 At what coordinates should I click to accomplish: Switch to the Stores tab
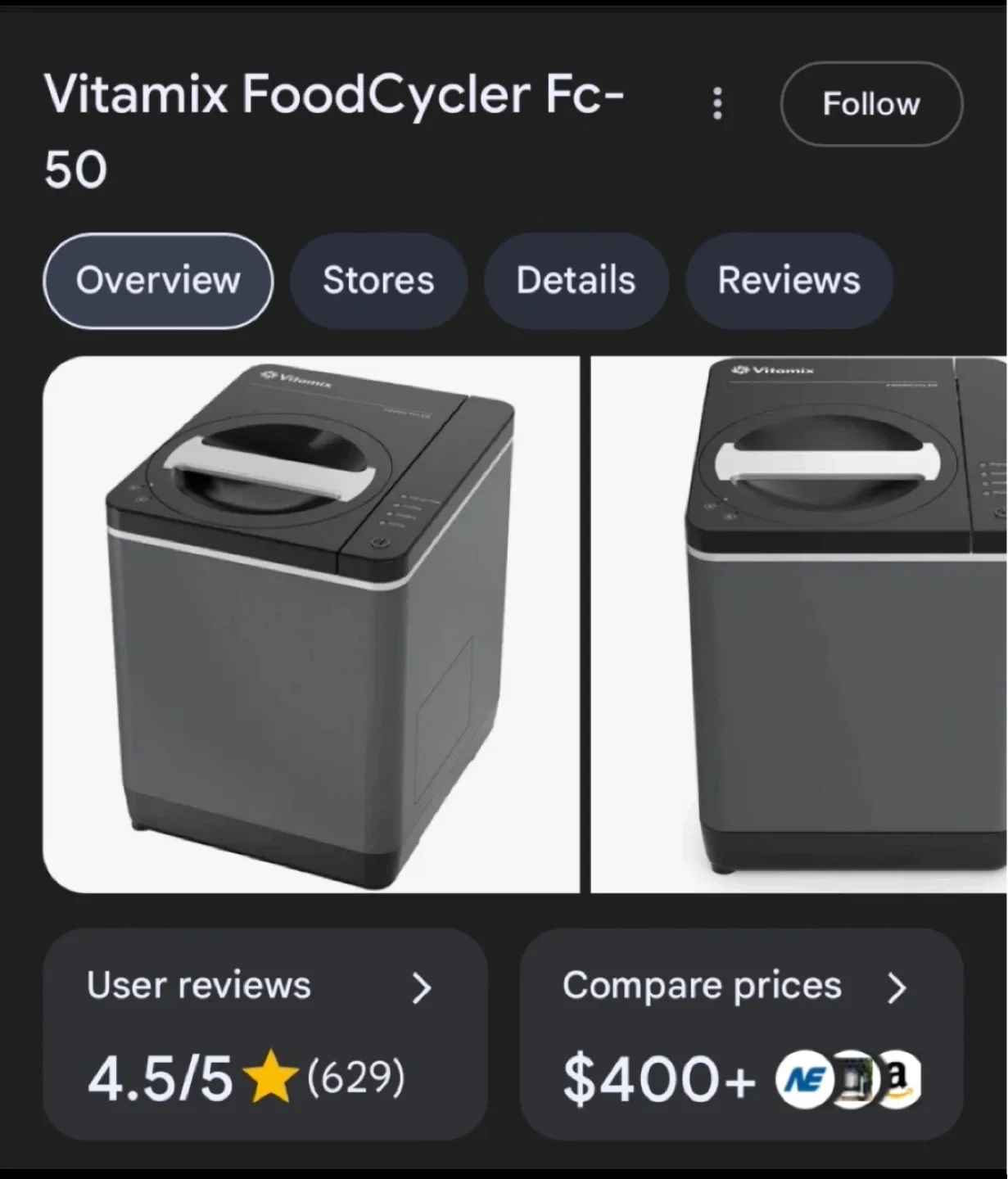pos(378,280)
